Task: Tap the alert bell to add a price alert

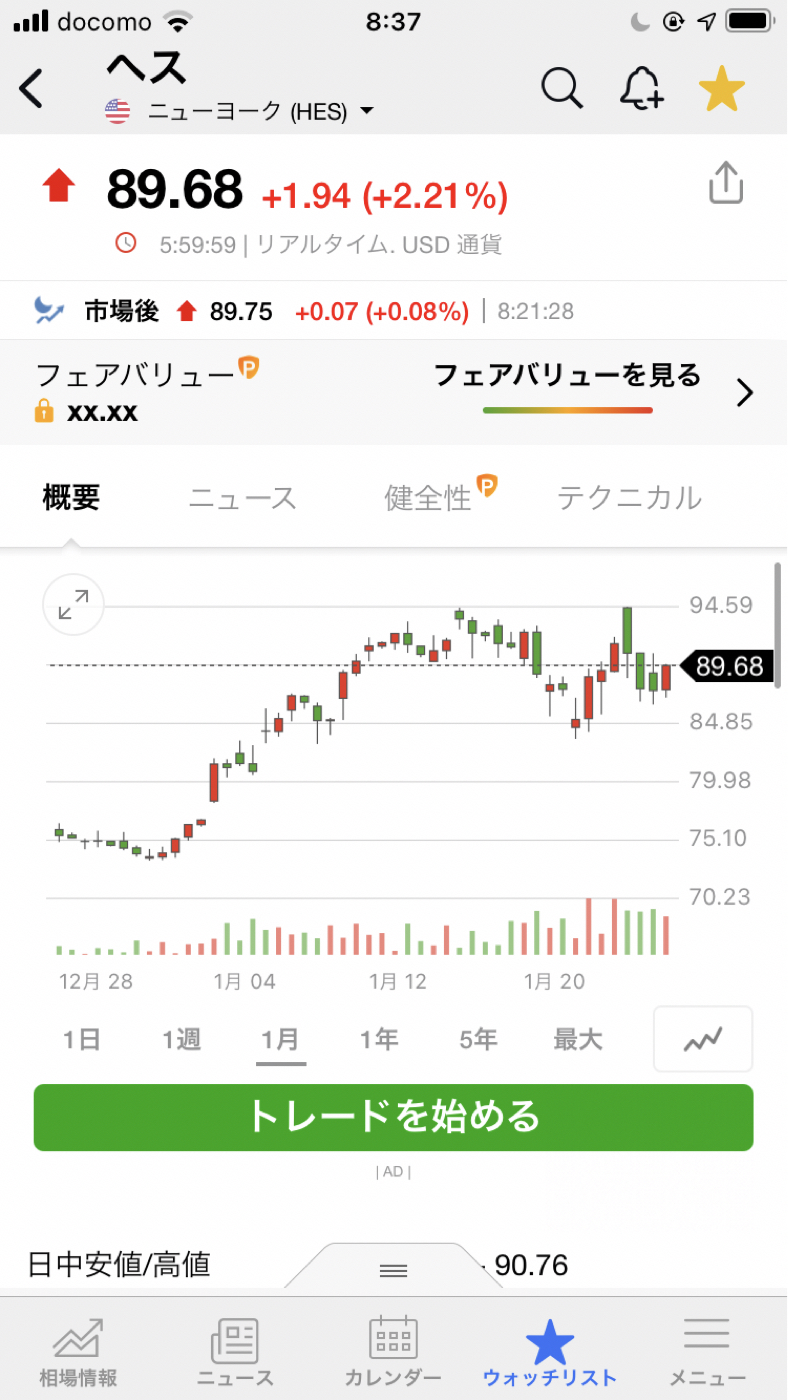Action: click(x=641, y=88)
